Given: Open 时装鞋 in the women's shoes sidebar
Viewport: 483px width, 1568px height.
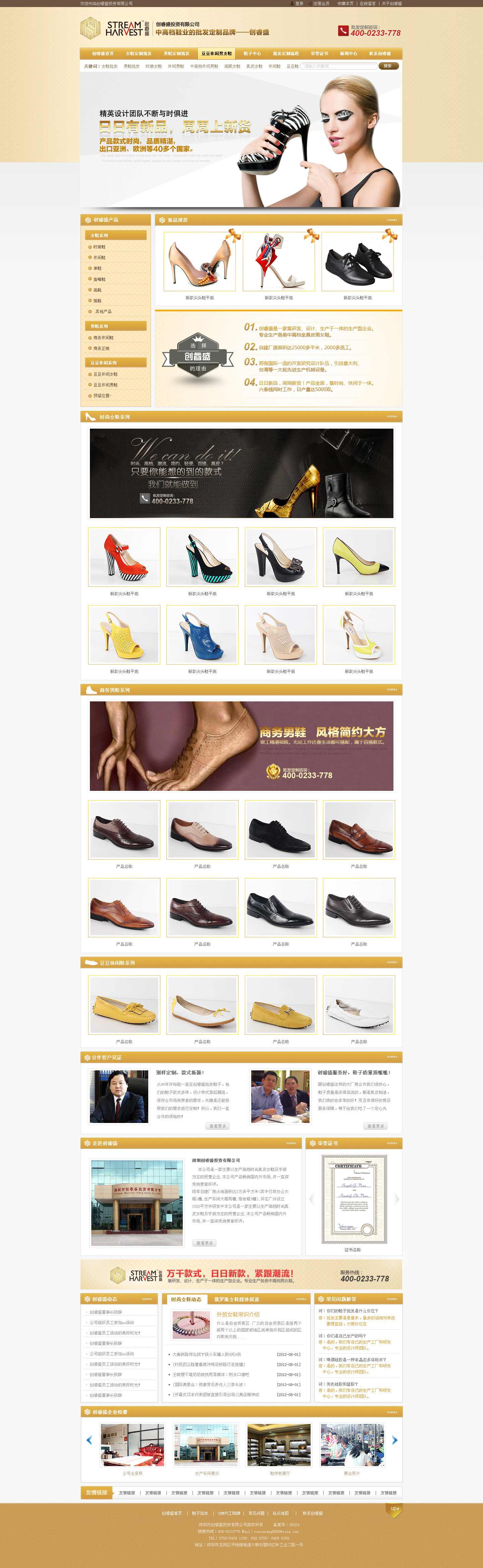Looking at the screenshot, I should (99, 247).
